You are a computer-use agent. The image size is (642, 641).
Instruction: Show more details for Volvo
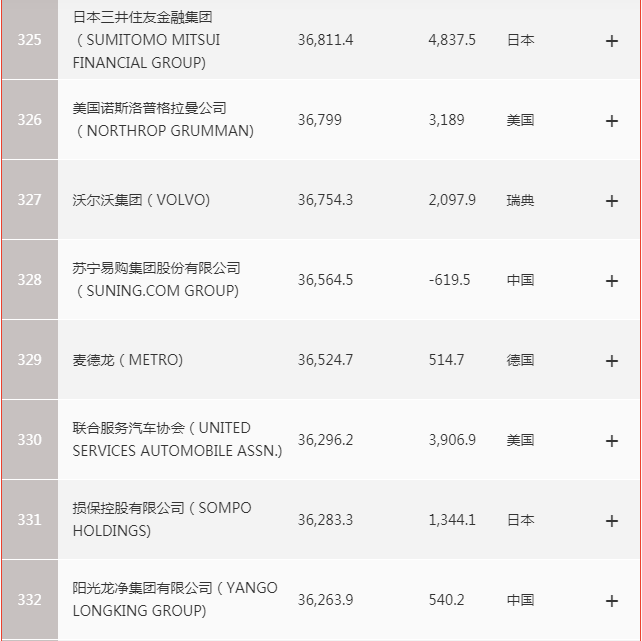[x=612, y=201]
